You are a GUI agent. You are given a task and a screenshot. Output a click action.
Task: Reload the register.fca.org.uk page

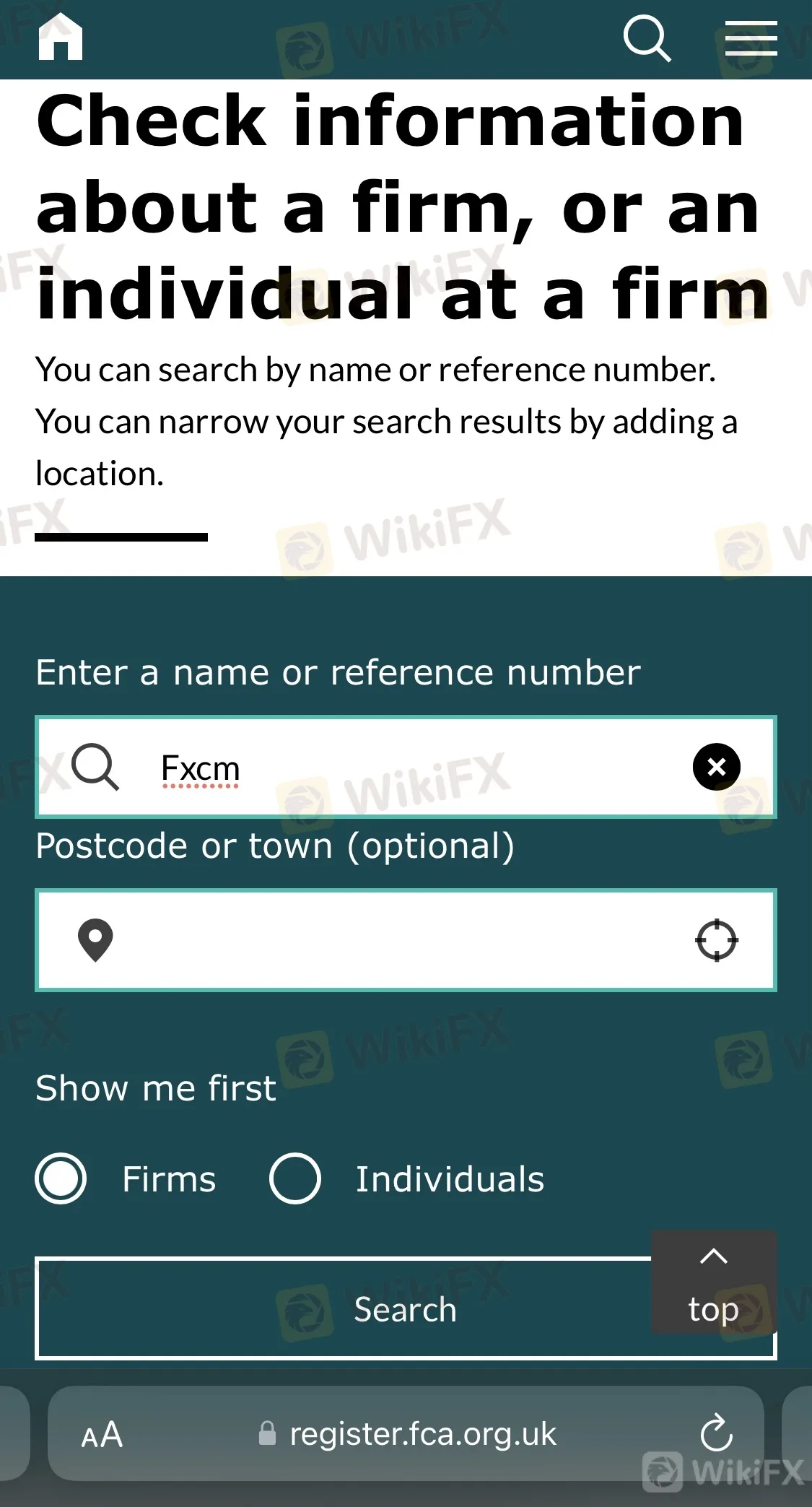point(716,1433)
